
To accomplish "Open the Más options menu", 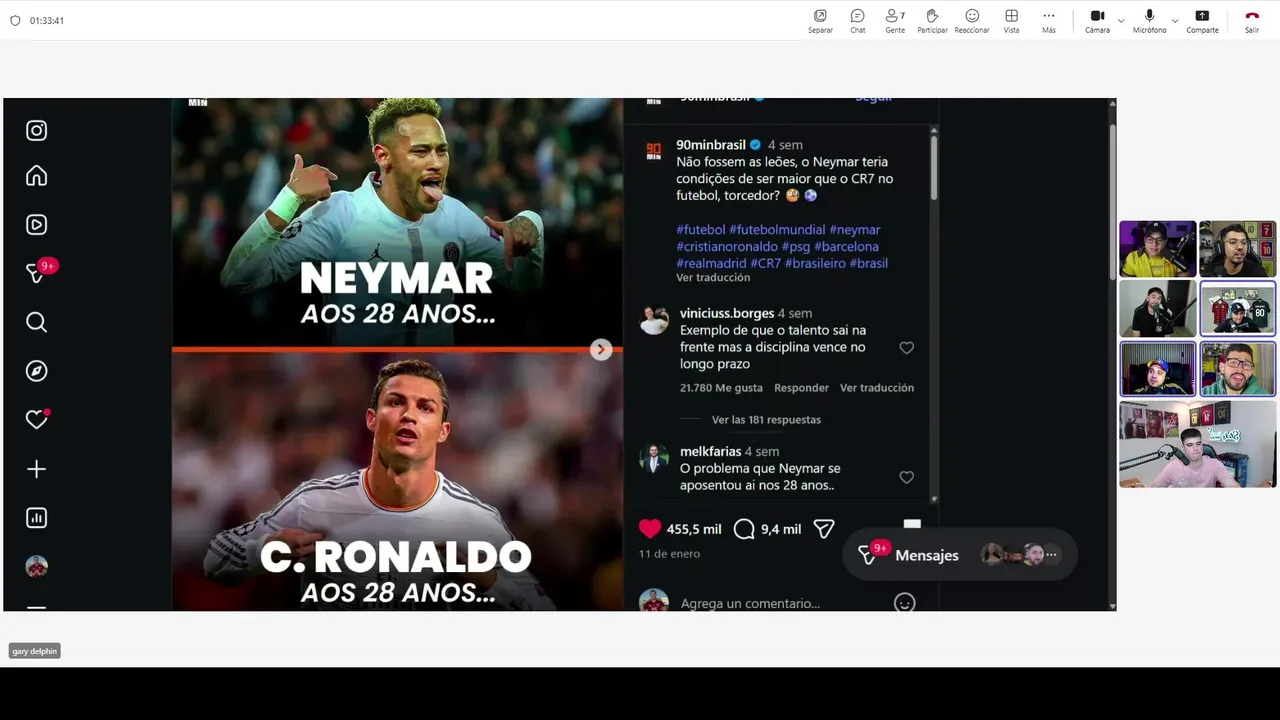I will pyautogui.click(x=1048, y=21).
